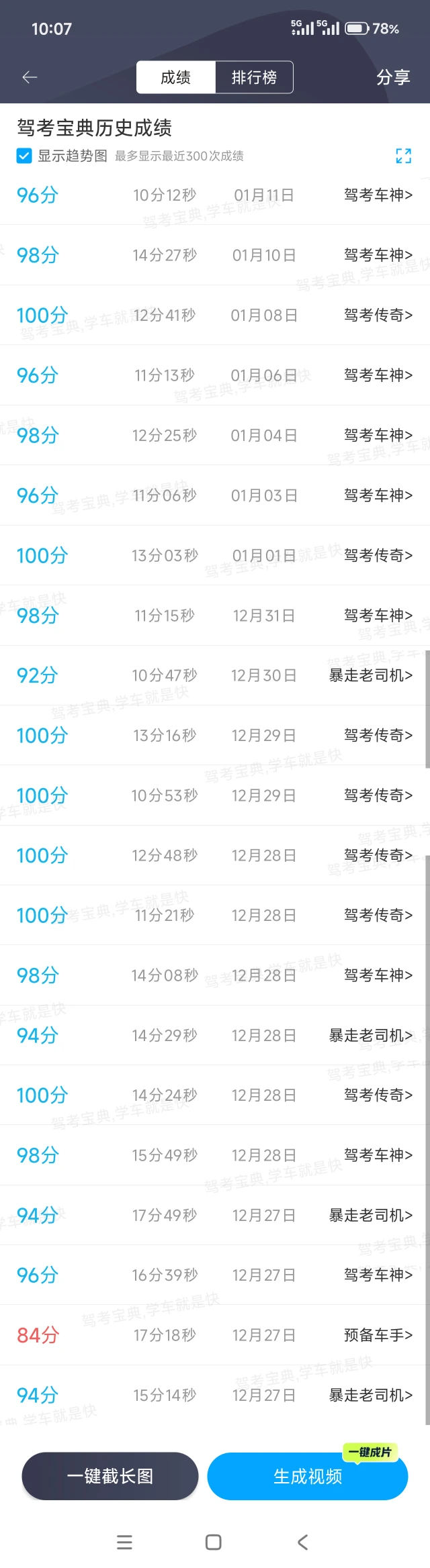The height and width of the screenshot is (1568, 430).
Task: Tap 一键截长图 to capture long screenshot
Action: [x=110, y=1476]
